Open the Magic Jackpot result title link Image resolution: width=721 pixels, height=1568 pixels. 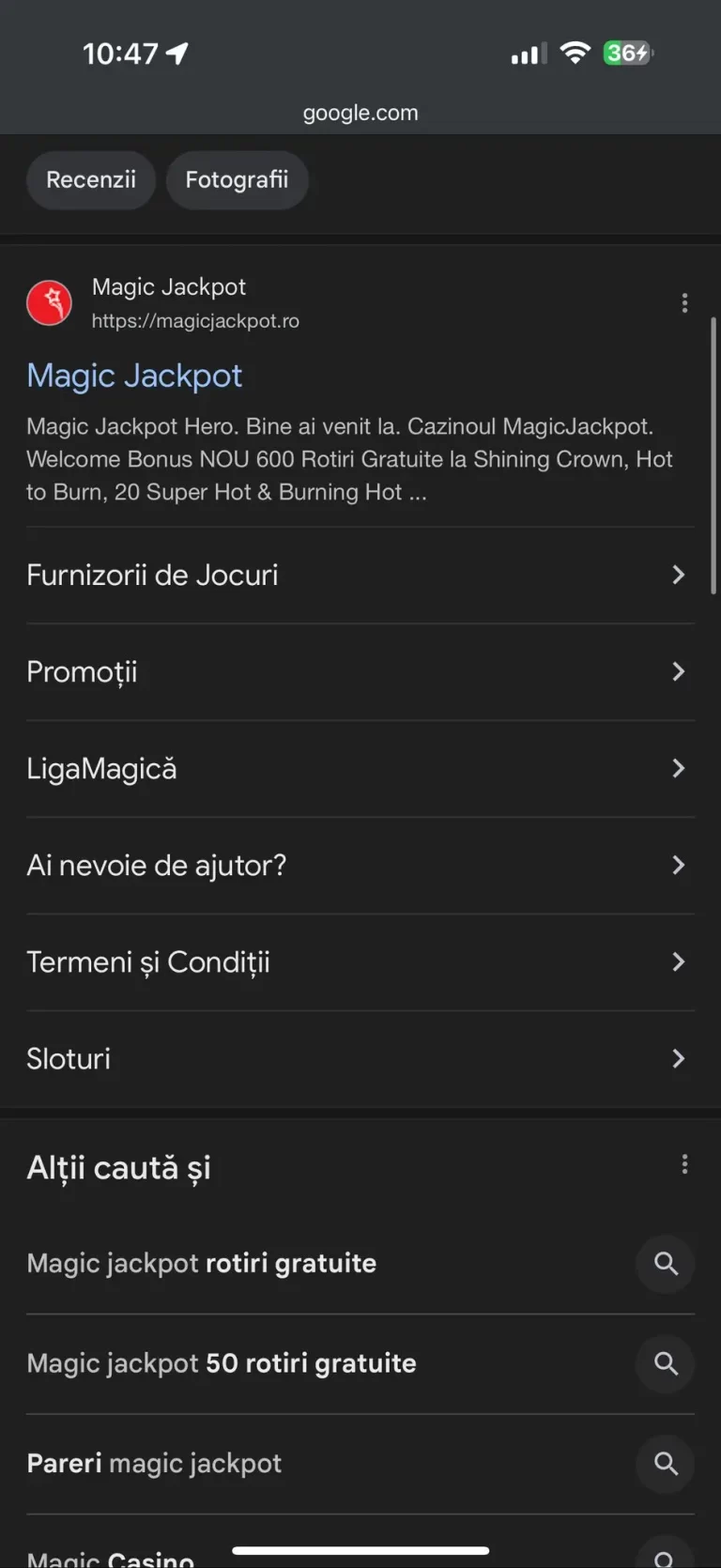pos(134,376)
